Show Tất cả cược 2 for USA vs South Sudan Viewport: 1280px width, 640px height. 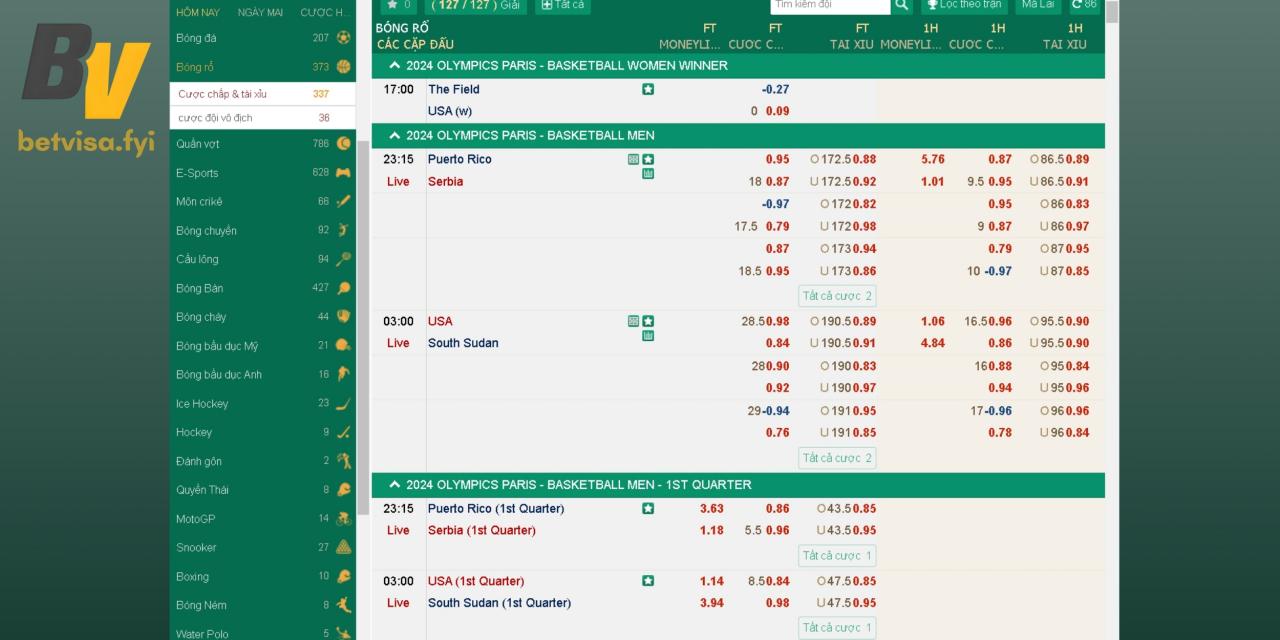(837, 458)
